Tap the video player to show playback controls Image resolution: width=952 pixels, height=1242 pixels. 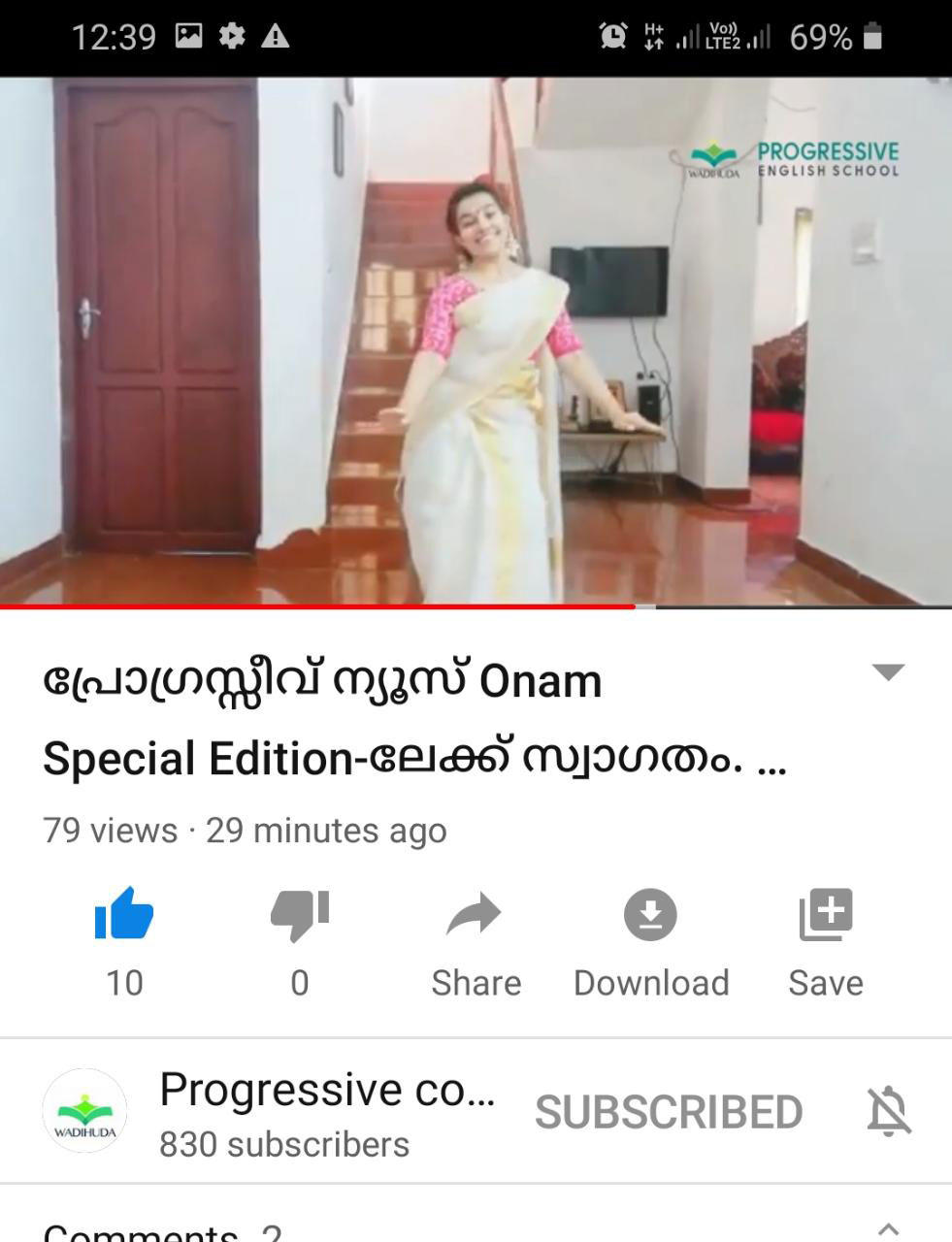tap(476, 340)
